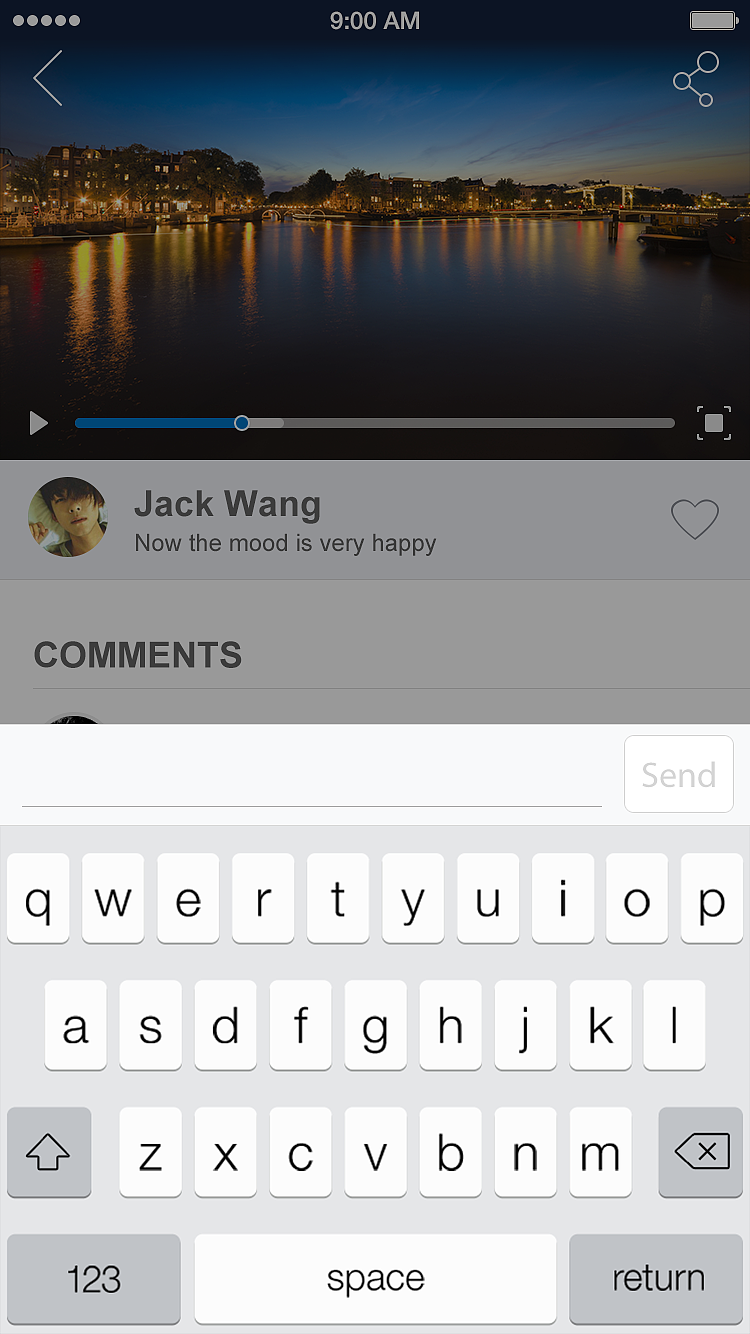Viewport: 750px width, 1334px height.
Task: Play the video
Action: click(x=38, y=423)
